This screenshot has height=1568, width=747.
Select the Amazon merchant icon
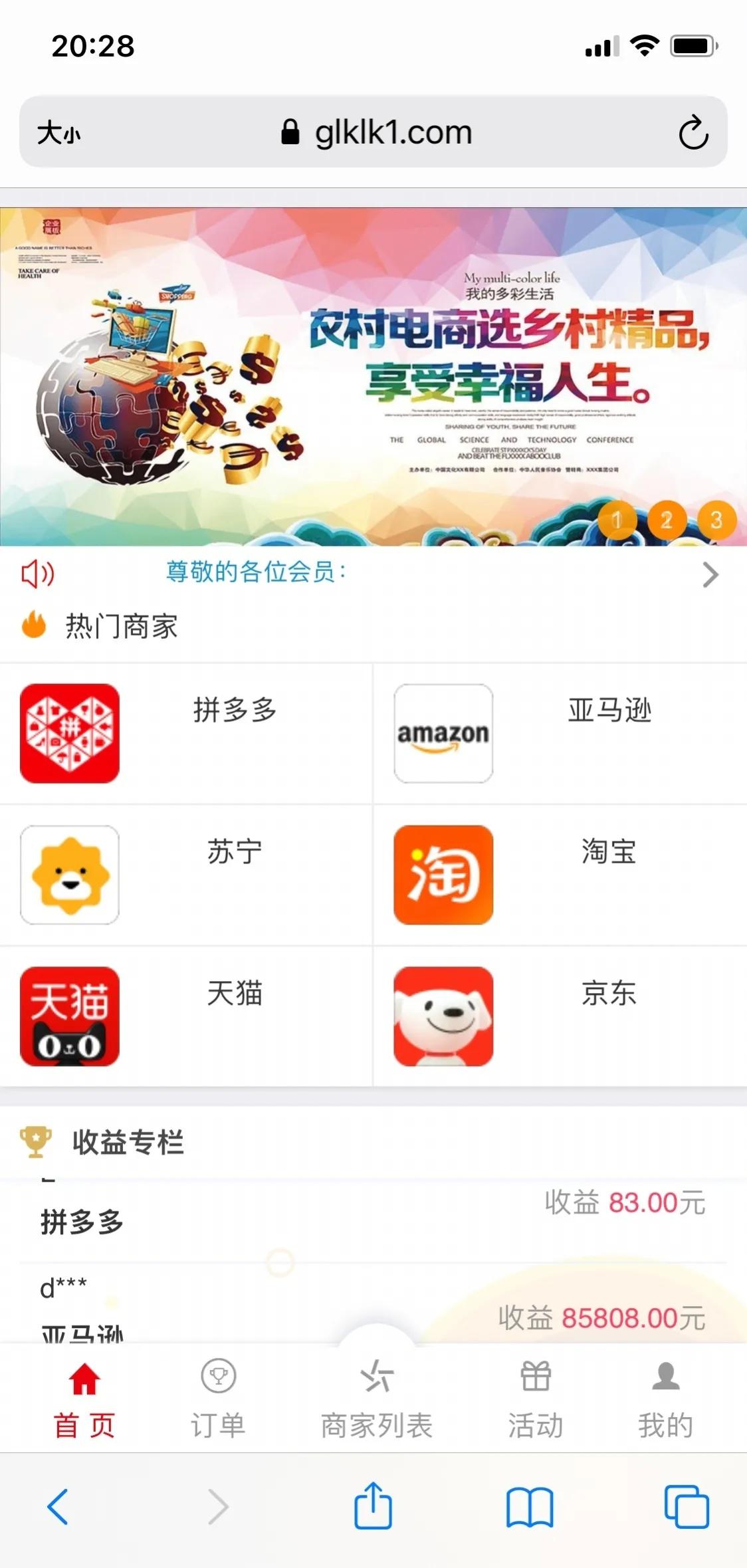tap(443, 734)
